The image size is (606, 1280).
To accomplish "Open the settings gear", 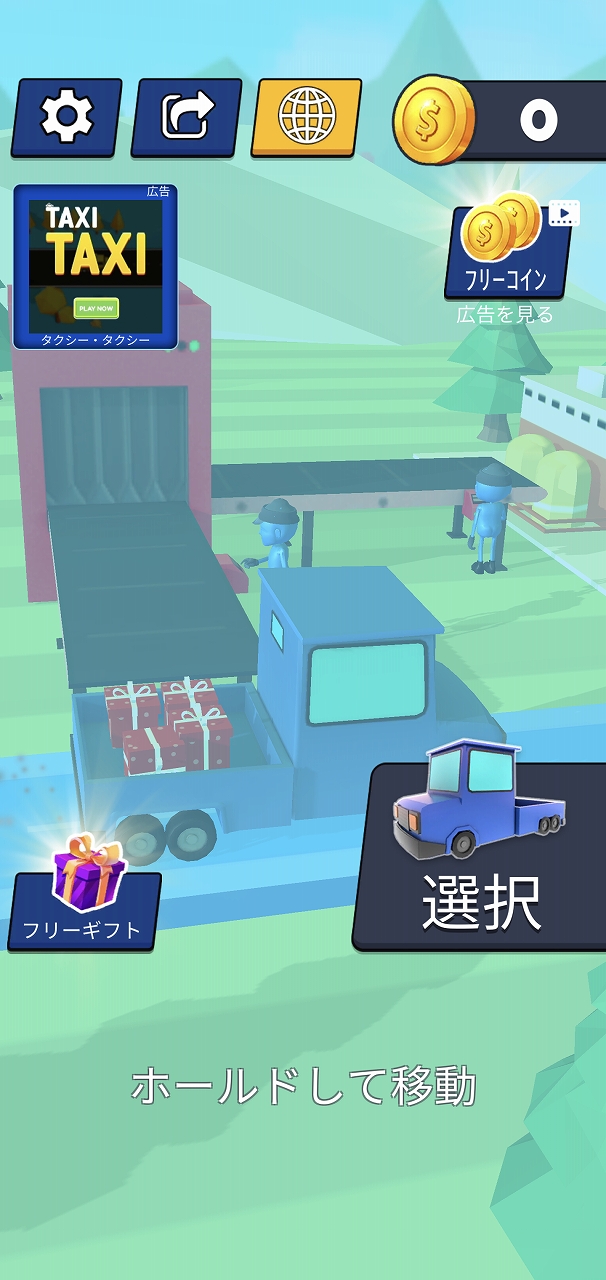I will (66, 117).
